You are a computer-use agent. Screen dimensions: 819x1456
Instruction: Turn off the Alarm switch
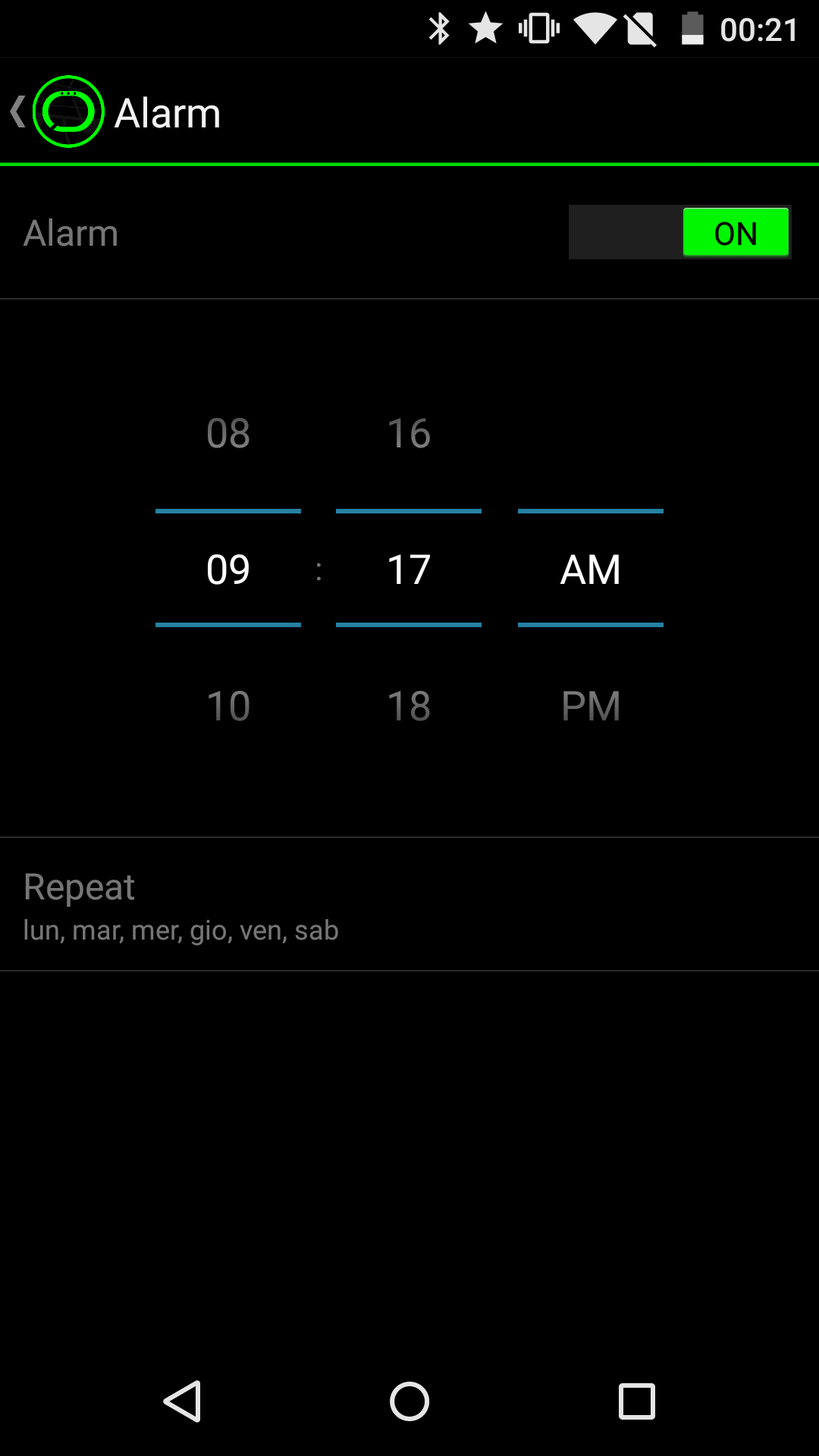click(679, 232)
